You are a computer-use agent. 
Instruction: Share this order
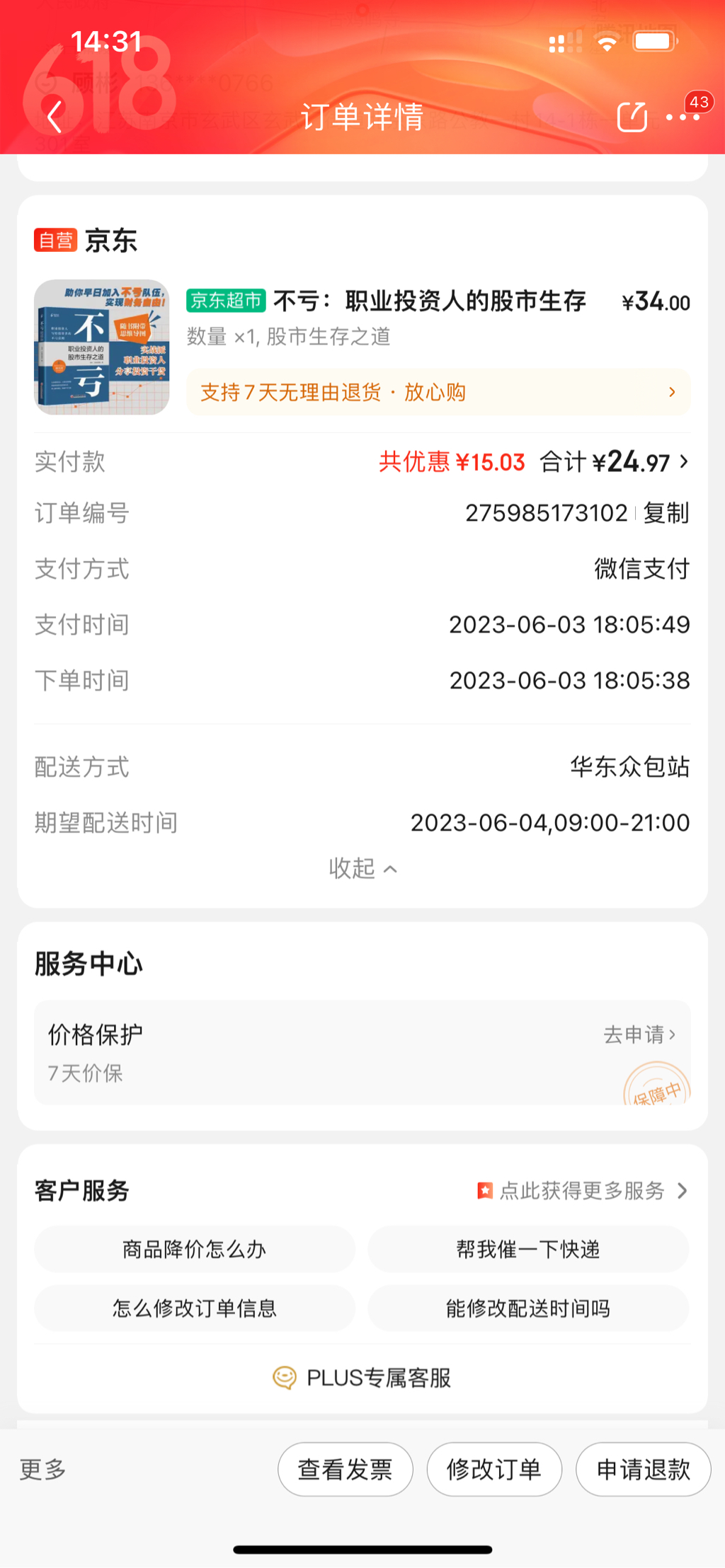(x=632, y=117)
